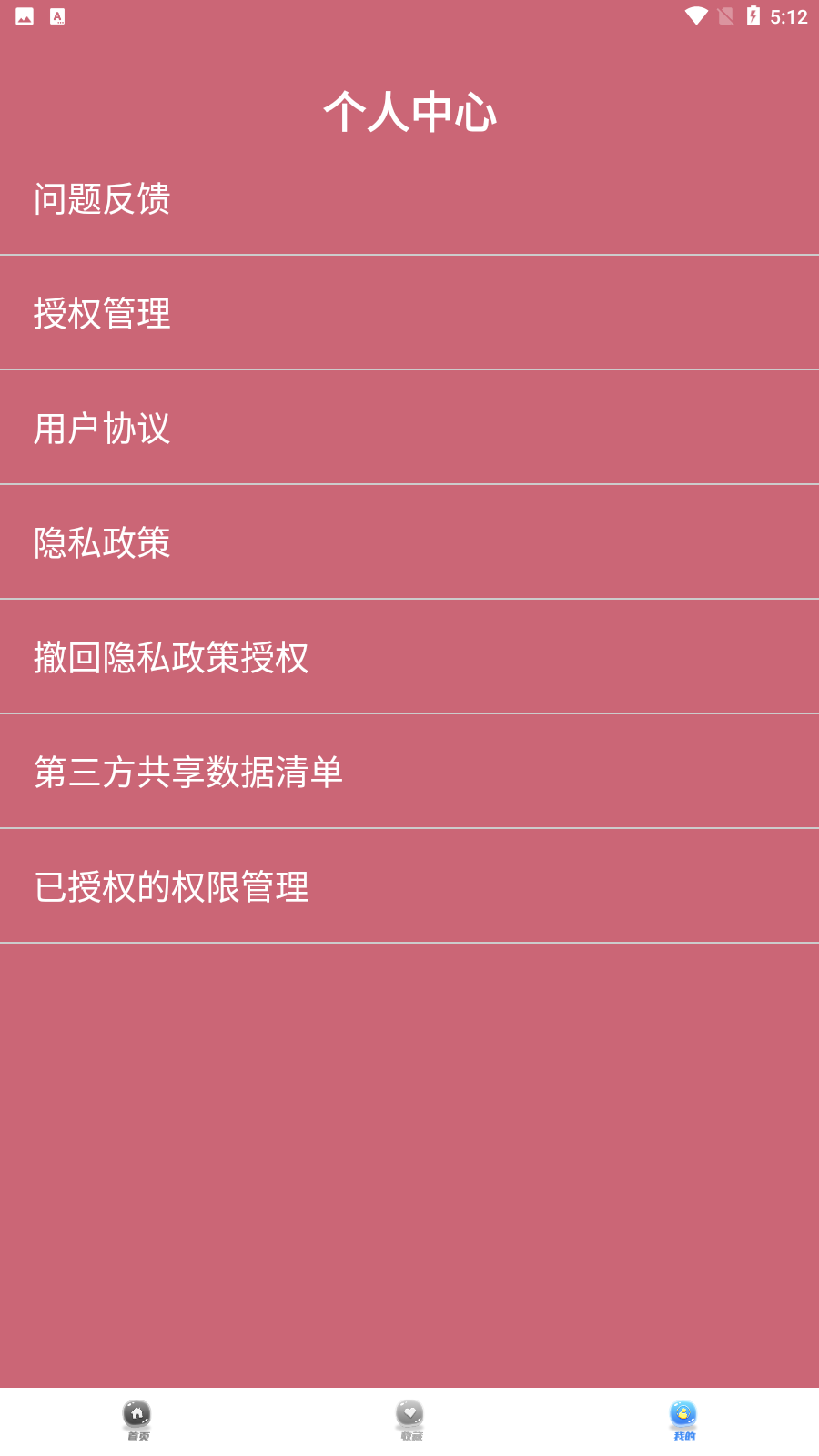This screenshot has width=819, height=1456.
Task: Click the 个人中心 page title
Action: tap(409, 113)
